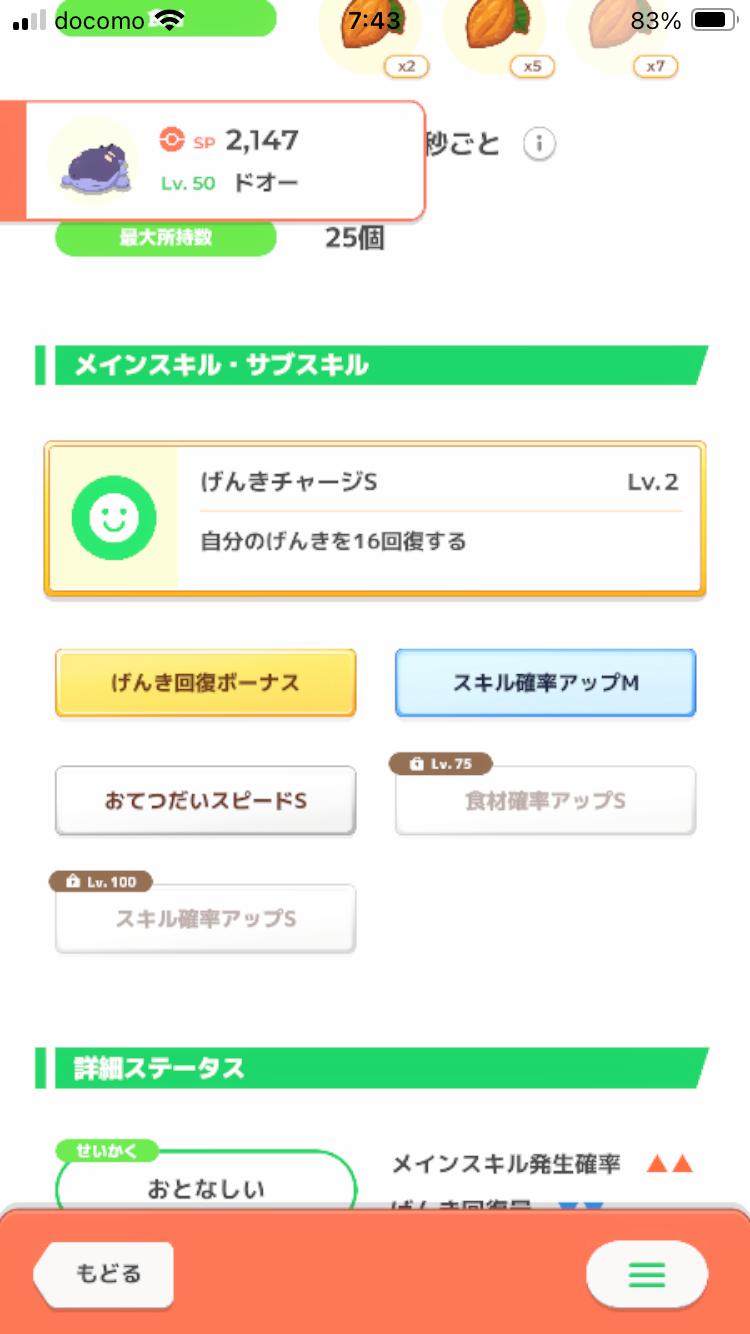This screenshot has height=1334, width=750.
Task: Open the げんきチャージS main skill card
Action: pyautogui.click(x=375, y=520)
